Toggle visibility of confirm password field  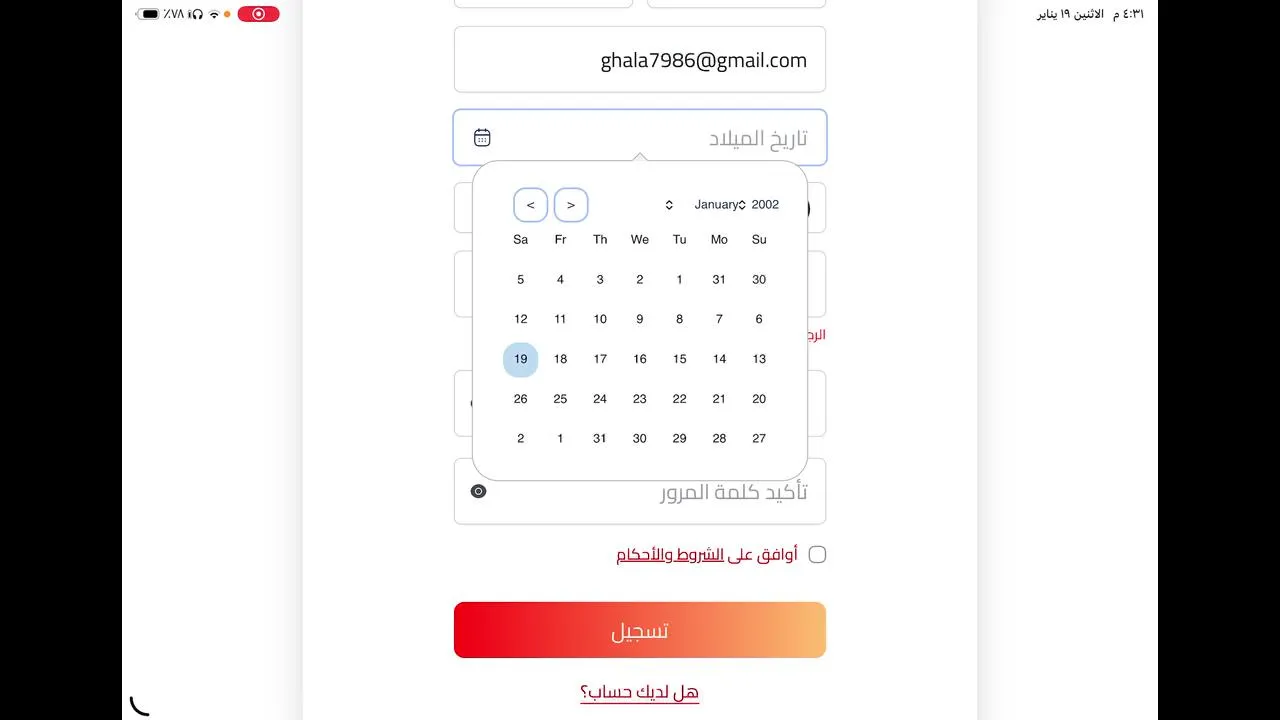coord(478,491)
